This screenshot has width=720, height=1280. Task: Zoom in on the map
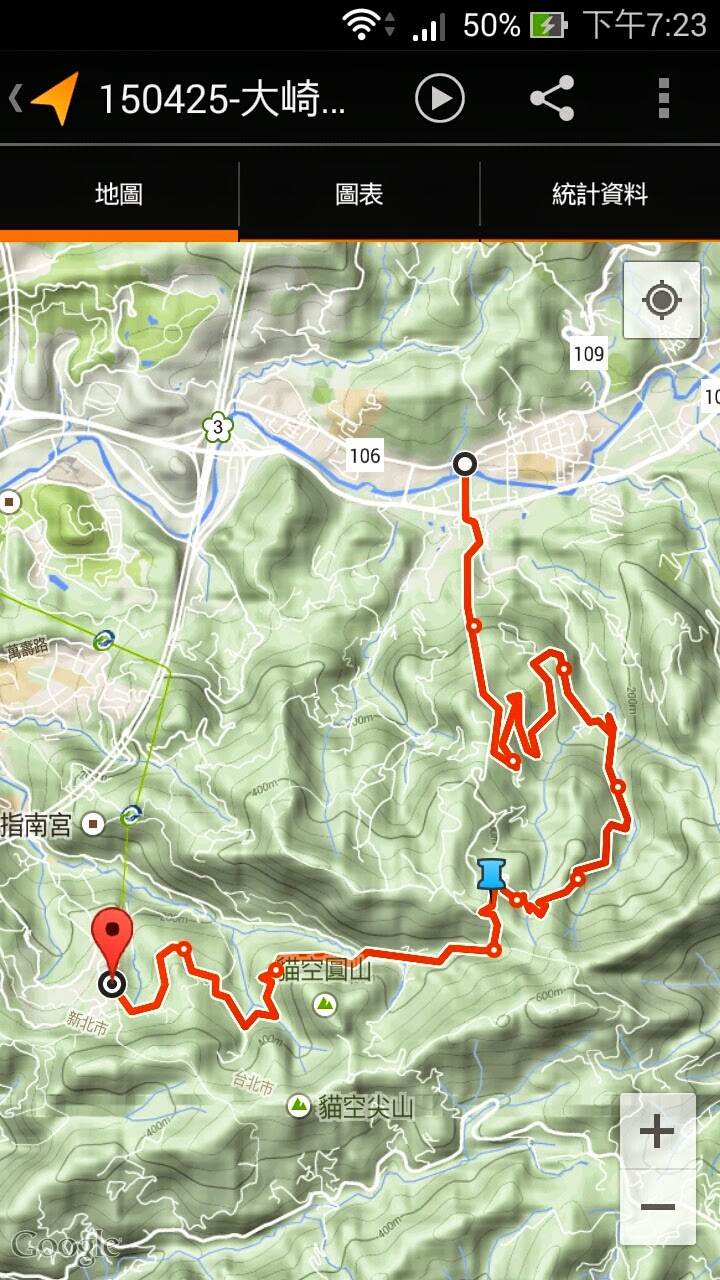pos(657,1132)
